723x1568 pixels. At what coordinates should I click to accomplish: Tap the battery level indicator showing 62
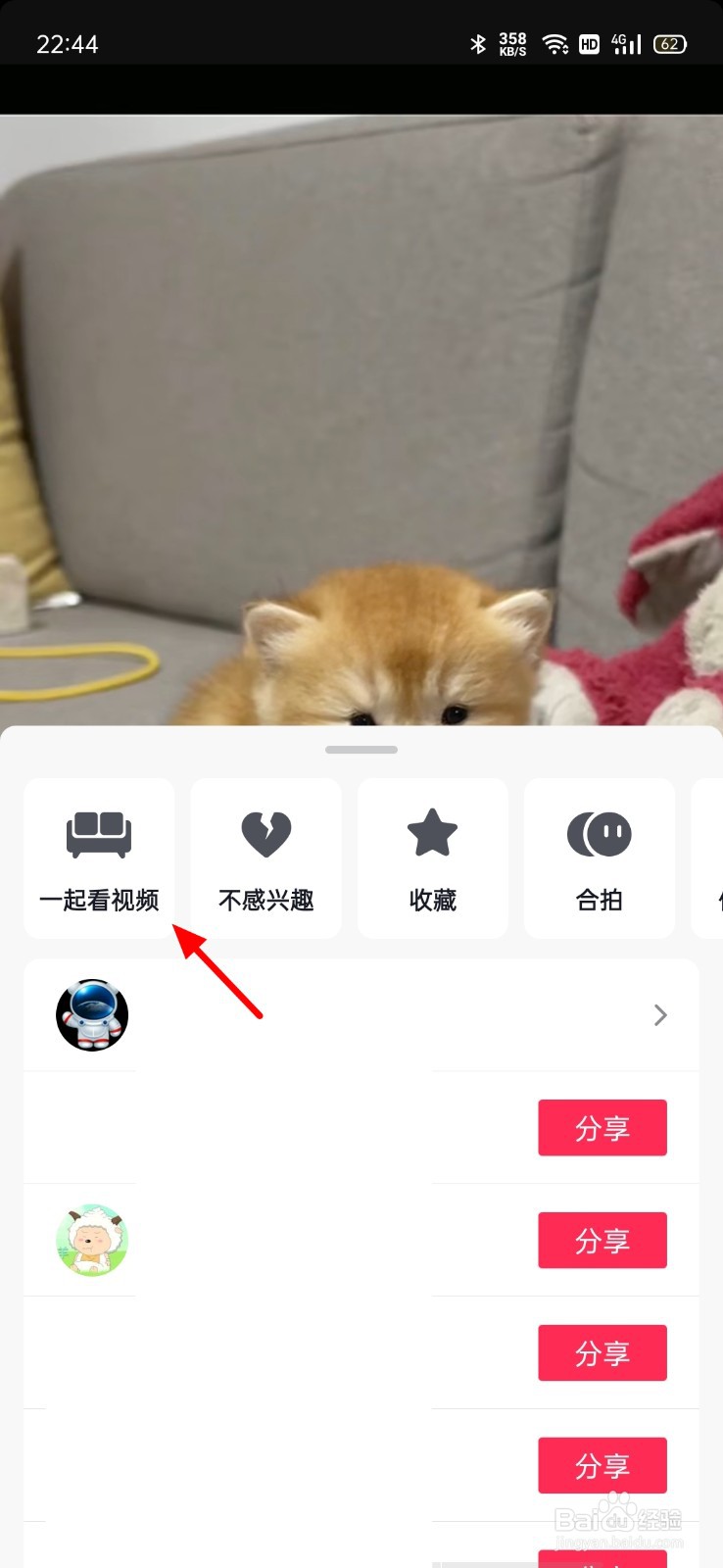[x=670, y=44]
